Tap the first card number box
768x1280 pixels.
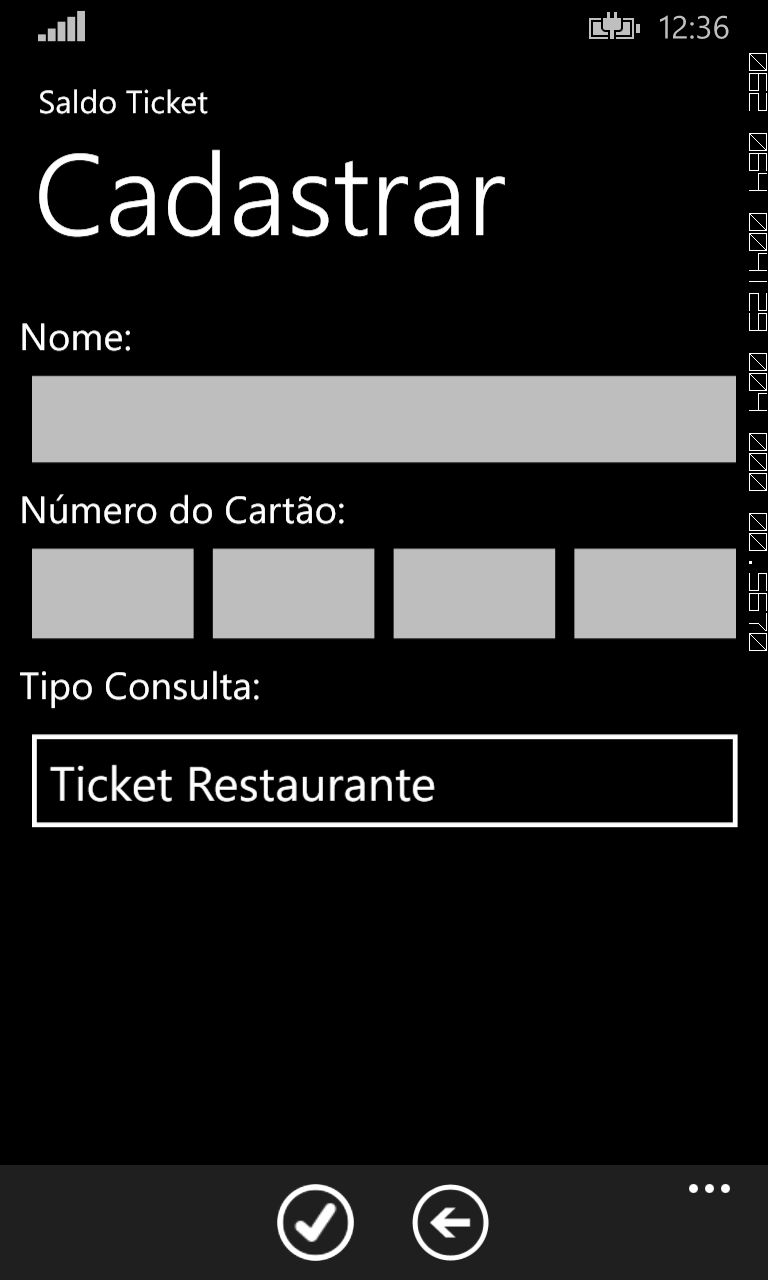(113, 593)
